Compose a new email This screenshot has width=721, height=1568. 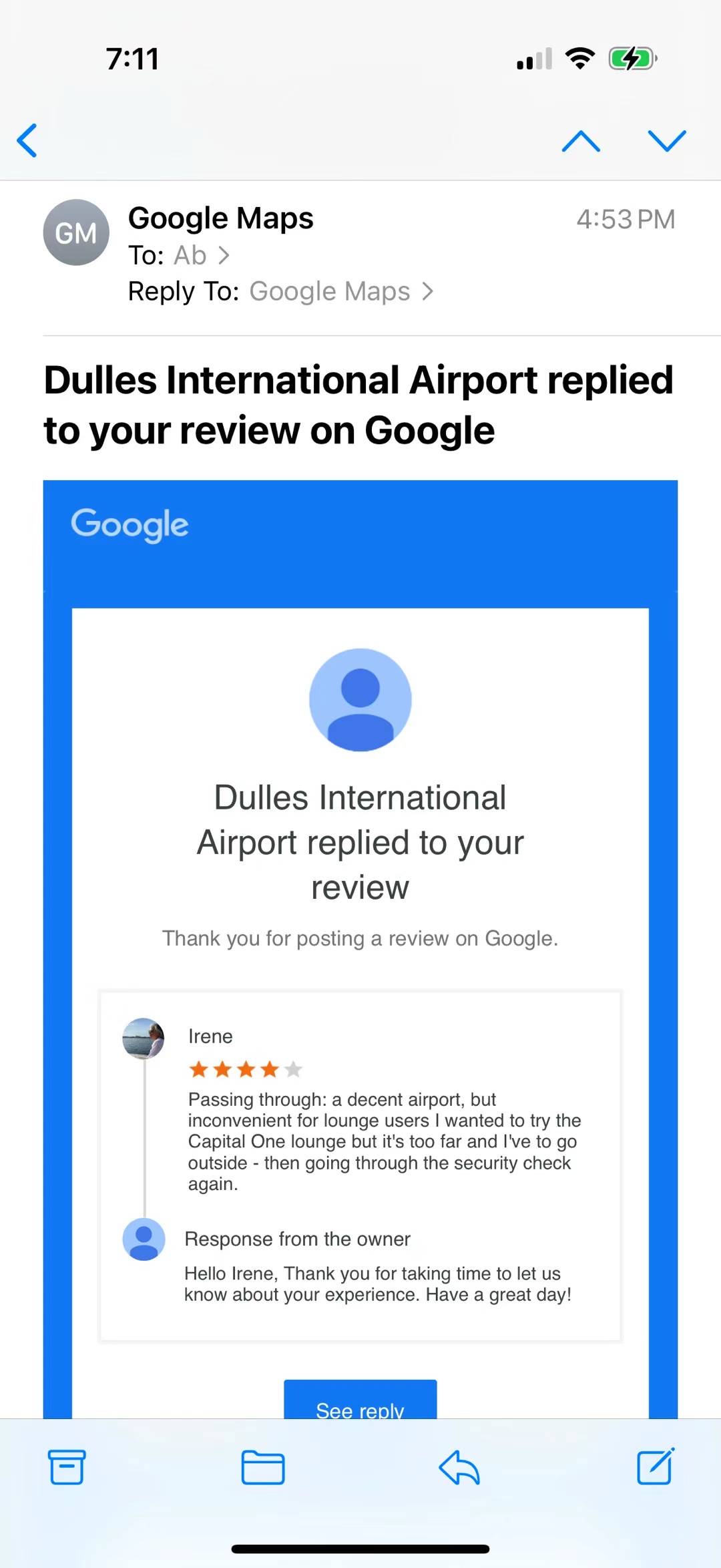tap(655, 1466)
